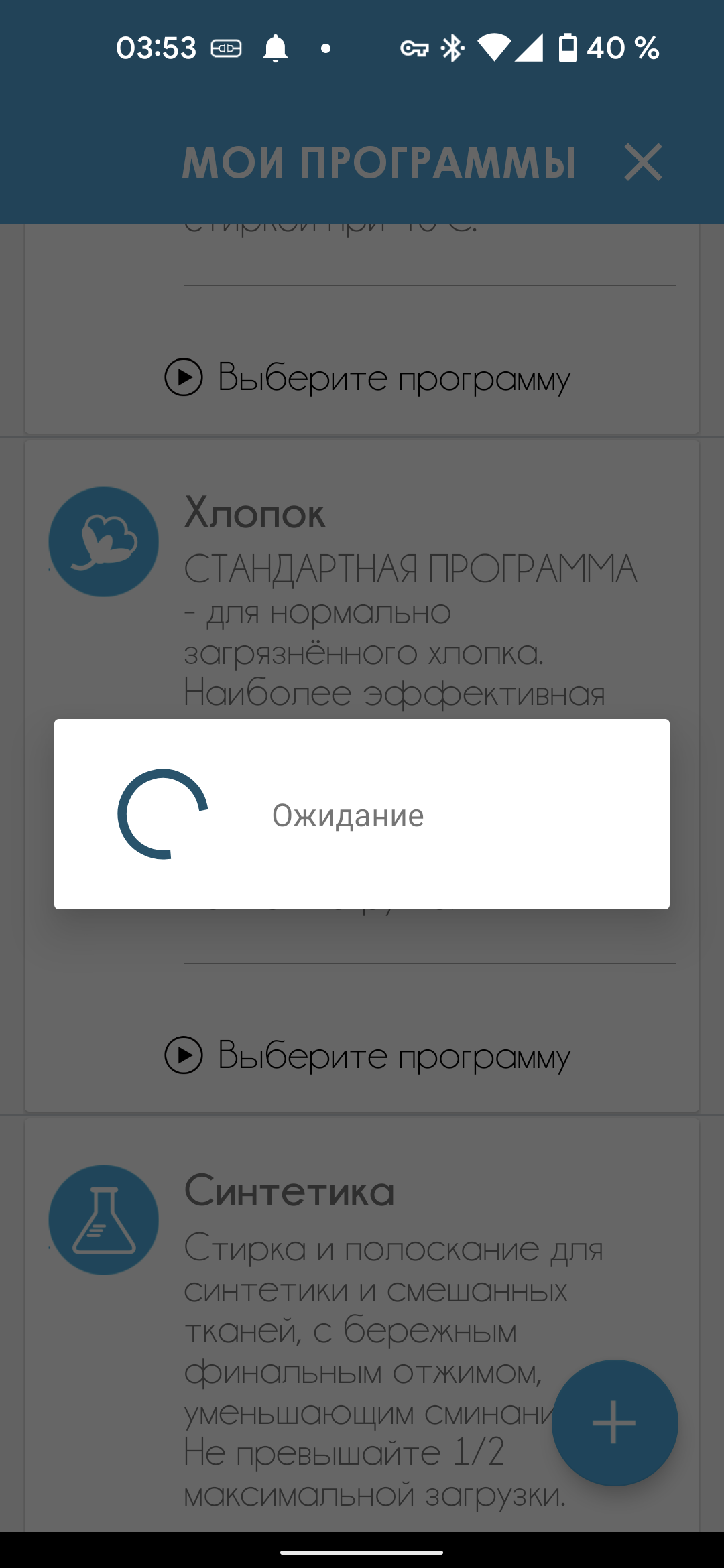Viewport: 724px width, 1568px height.
Task: Add a new program with the plus button
Action: pyautogui.click(x=614, y=1422)
